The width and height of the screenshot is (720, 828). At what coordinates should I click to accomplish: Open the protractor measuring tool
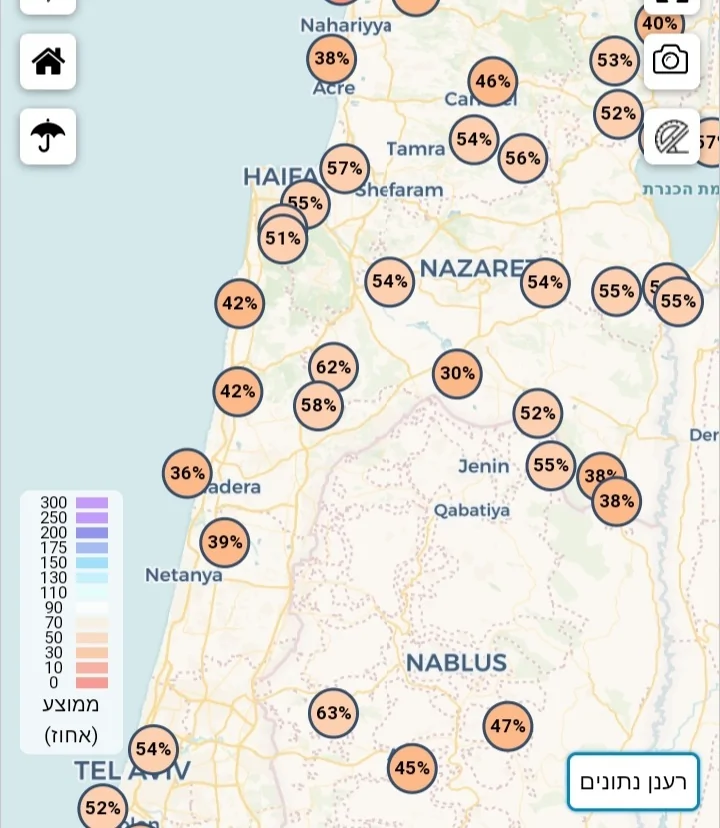[671, 137]
